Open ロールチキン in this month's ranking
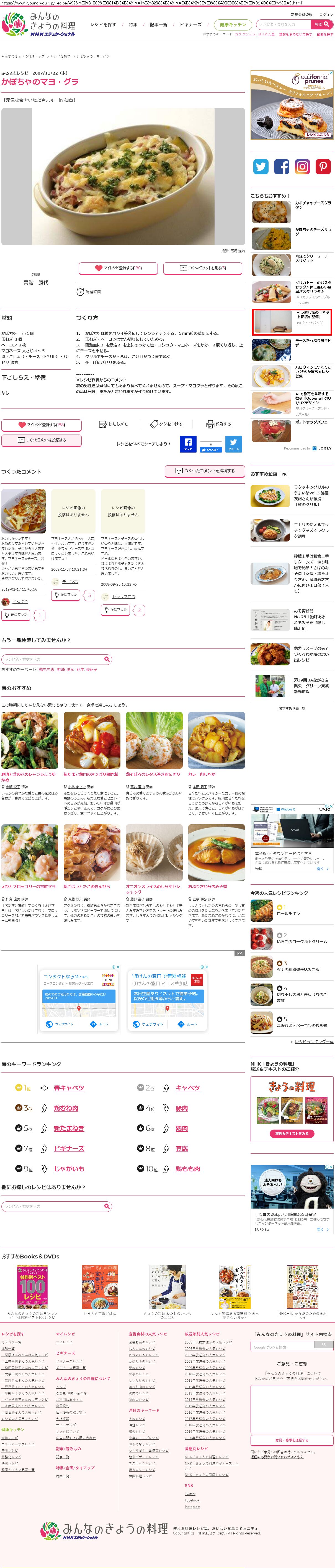335x1568 pixels. coord(289,914)
